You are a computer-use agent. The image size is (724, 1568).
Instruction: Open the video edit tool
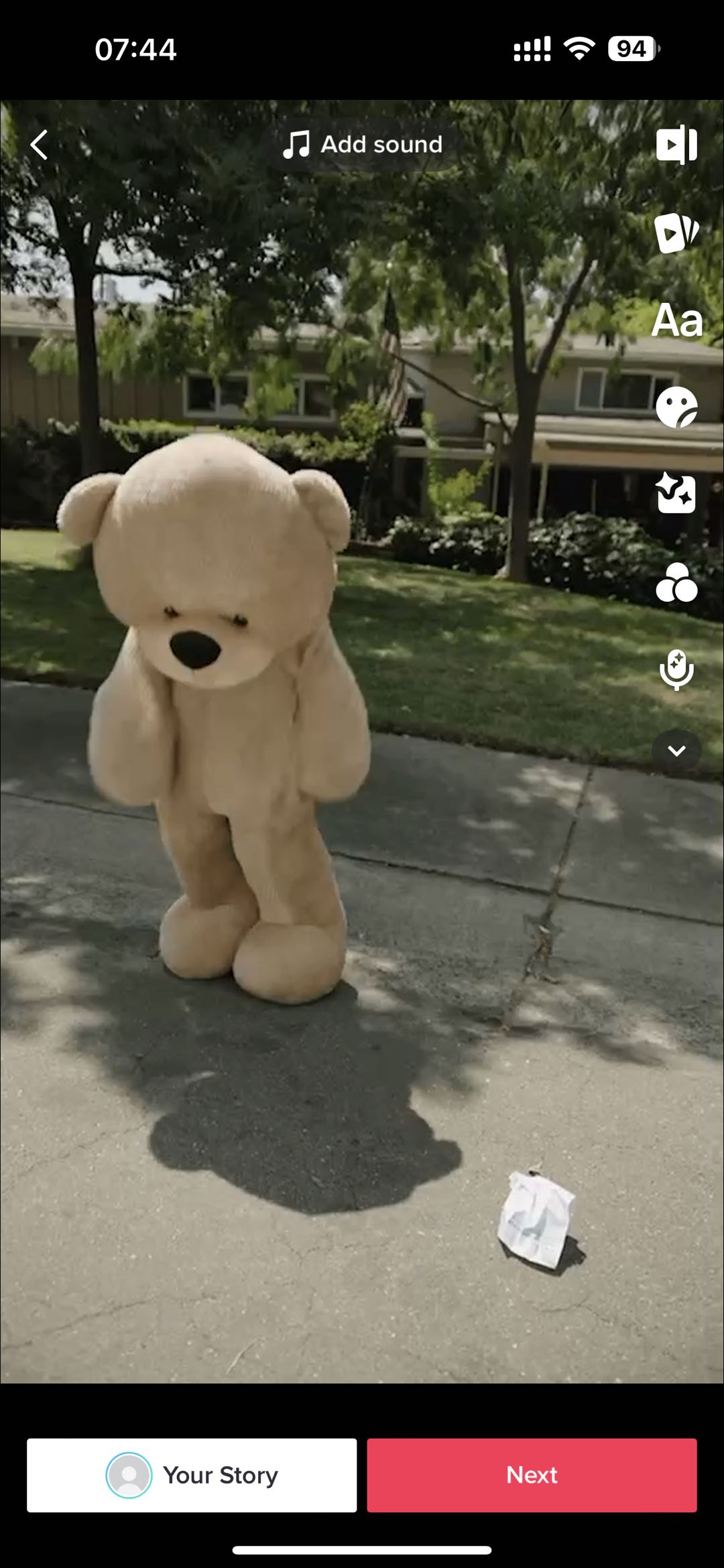676,145
